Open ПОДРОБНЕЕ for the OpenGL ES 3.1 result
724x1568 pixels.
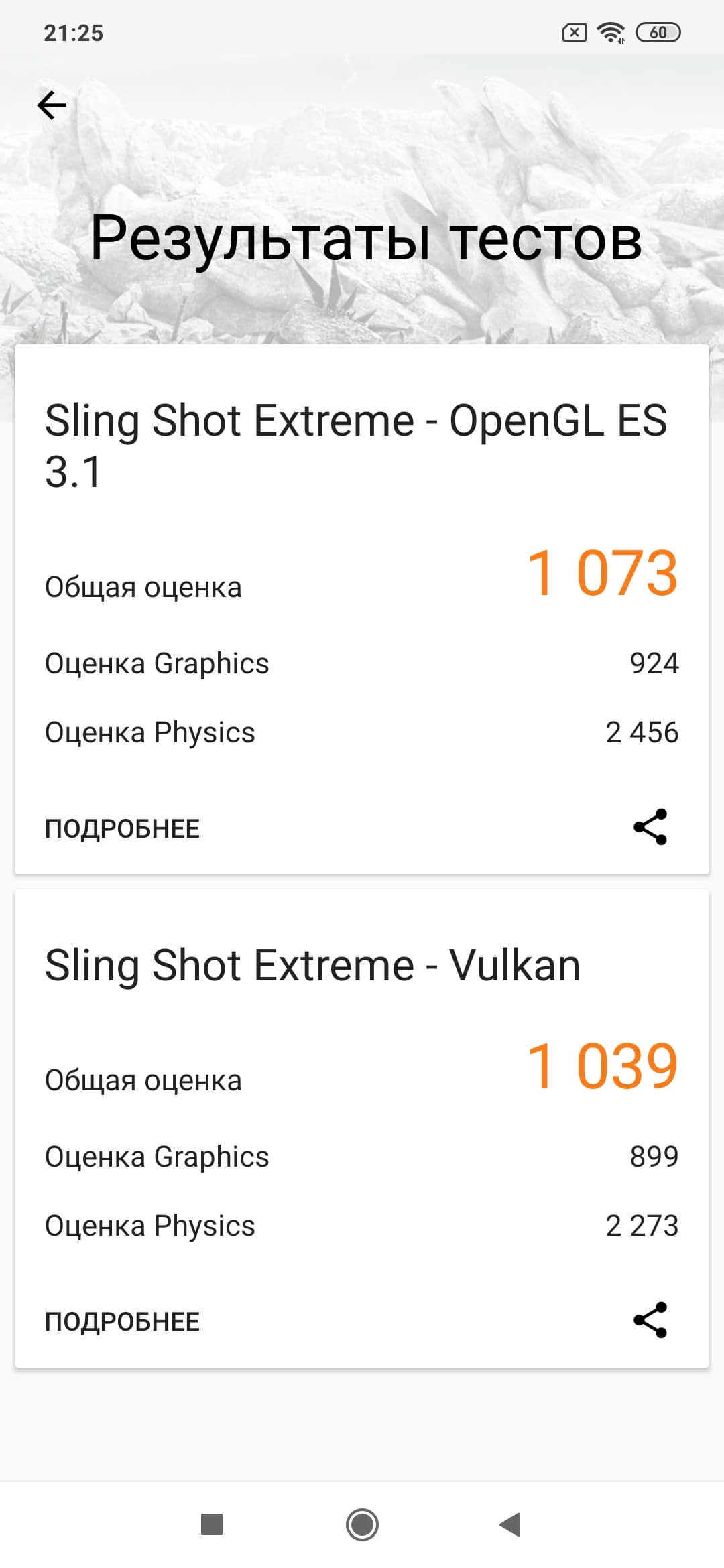[122, 829]
